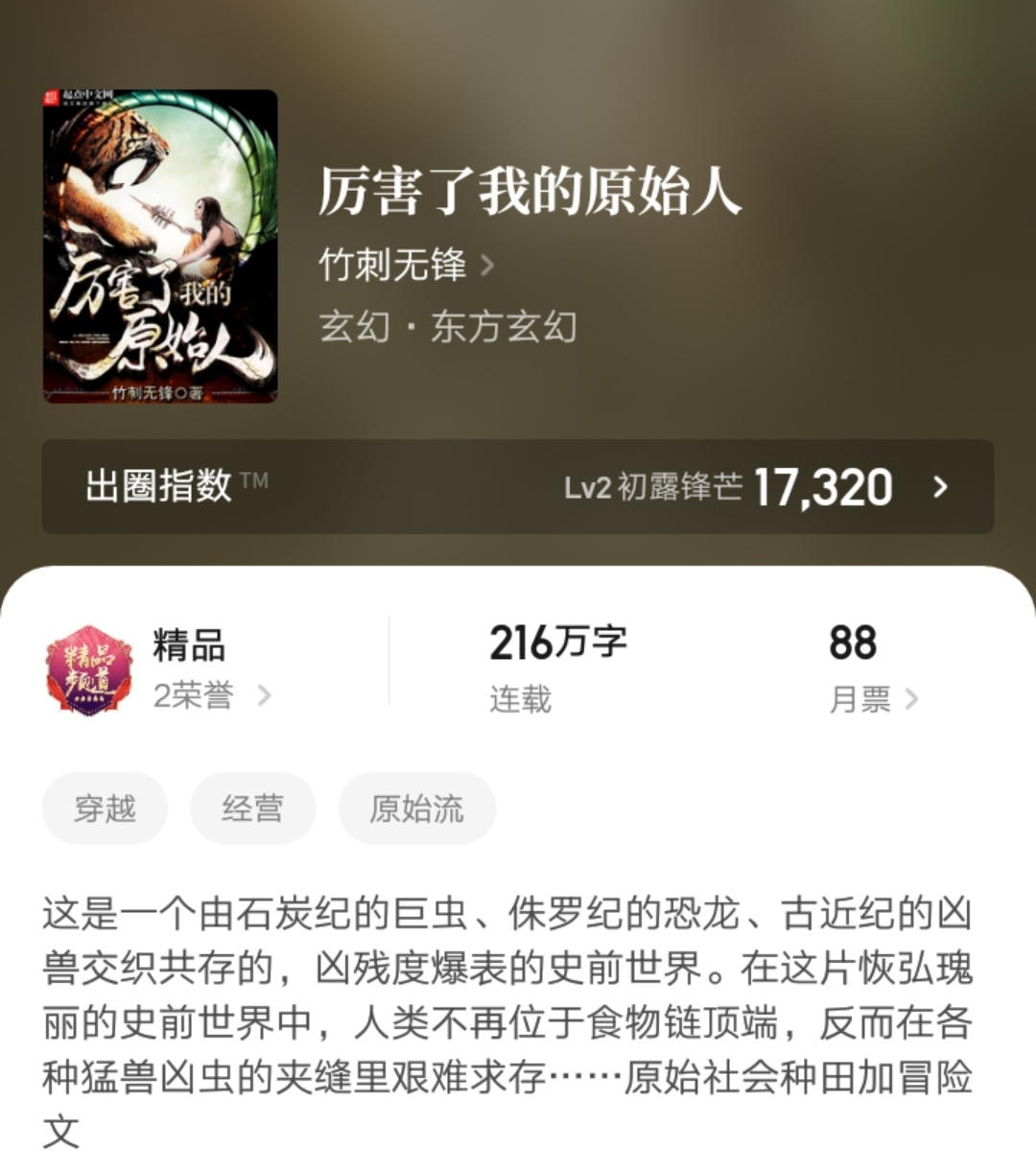This screenshot has height=1171, width=1036.
Task: Select the 原始流 tag
Action: click(x=416, y=808)
